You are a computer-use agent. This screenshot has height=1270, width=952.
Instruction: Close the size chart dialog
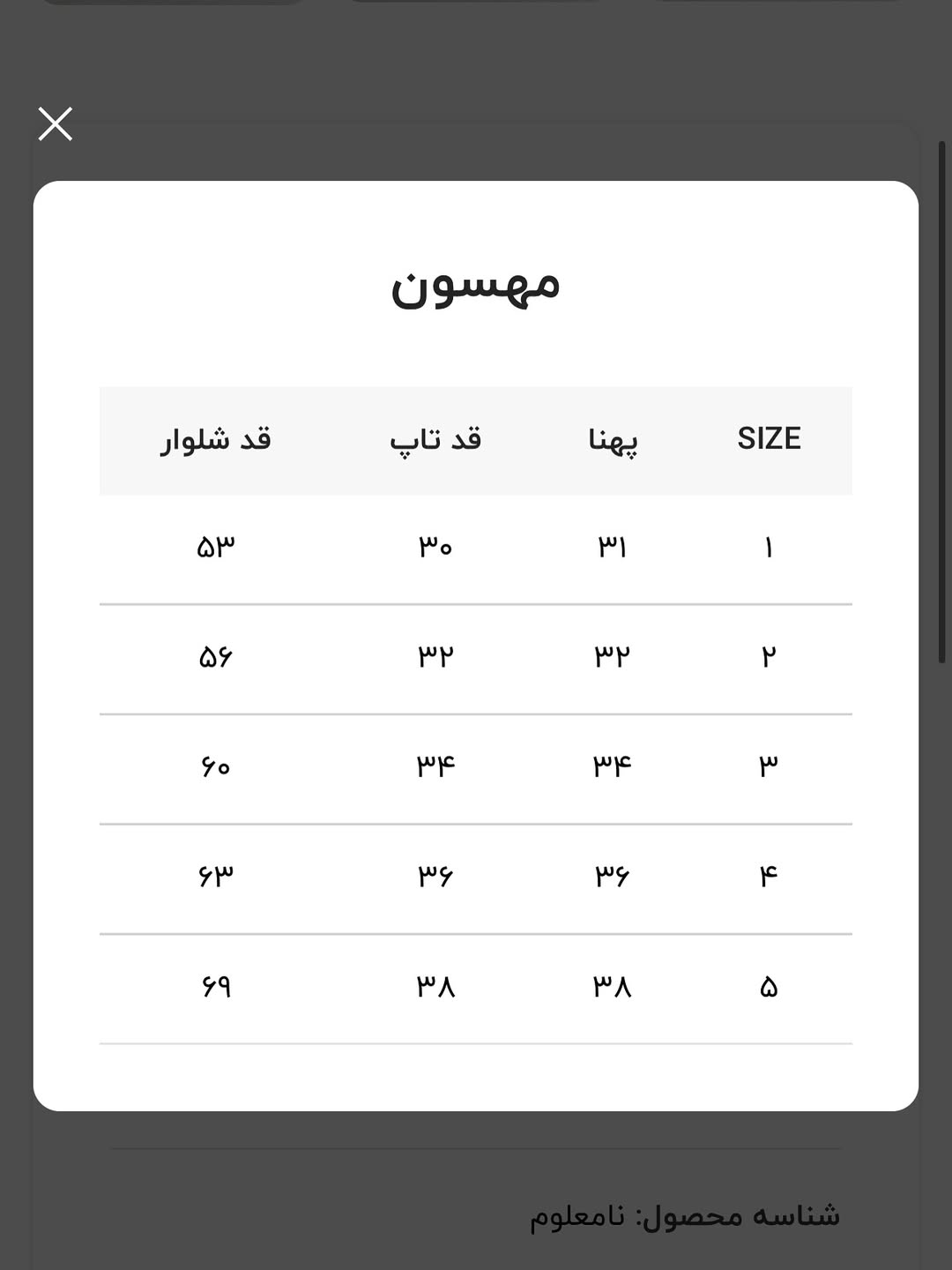tap(55, 123)
